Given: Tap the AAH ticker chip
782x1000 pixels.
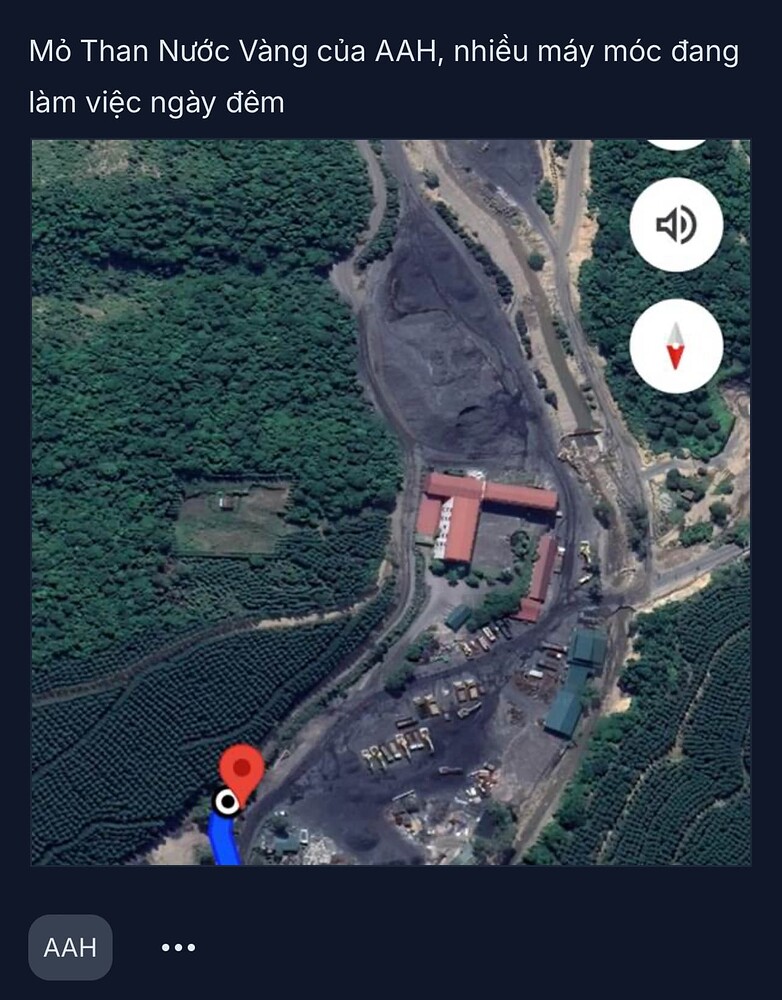Looking at the screenshot, I should (70, 947).
